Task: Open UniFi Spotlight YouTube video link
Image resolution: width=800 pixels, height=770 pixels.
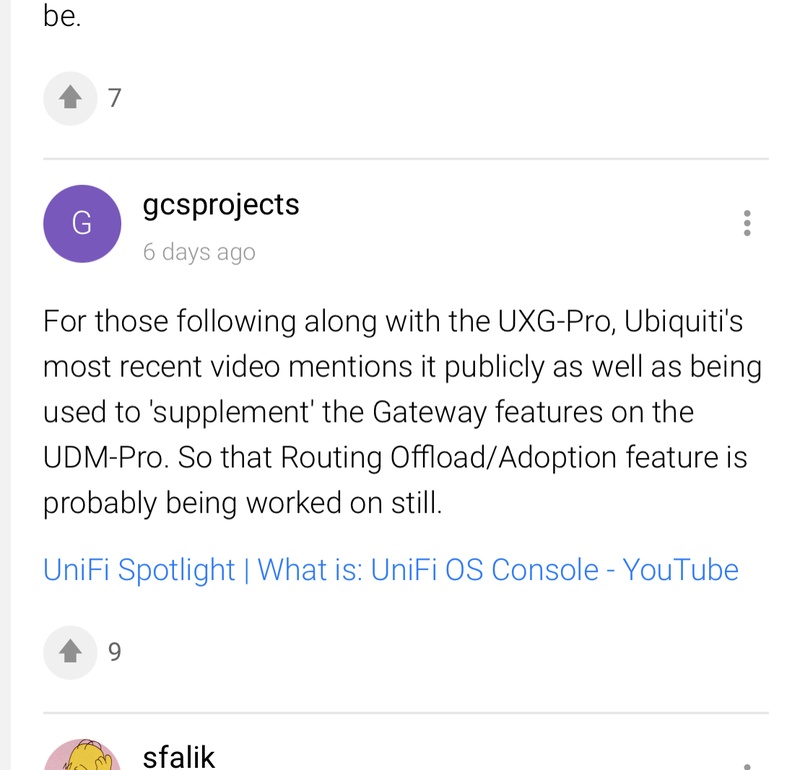Action: 390,570
